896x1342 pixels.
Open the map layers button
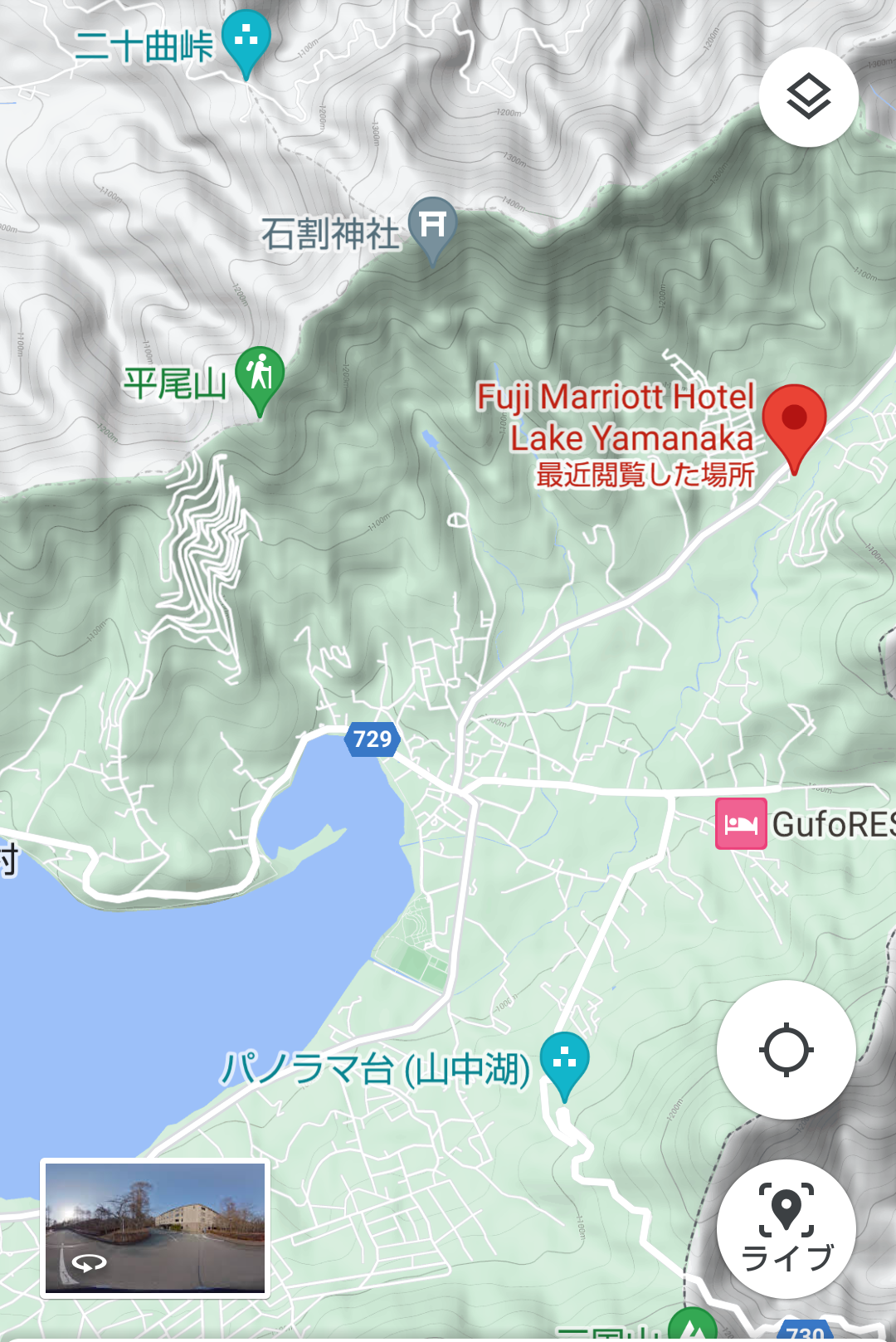point(808,98)
